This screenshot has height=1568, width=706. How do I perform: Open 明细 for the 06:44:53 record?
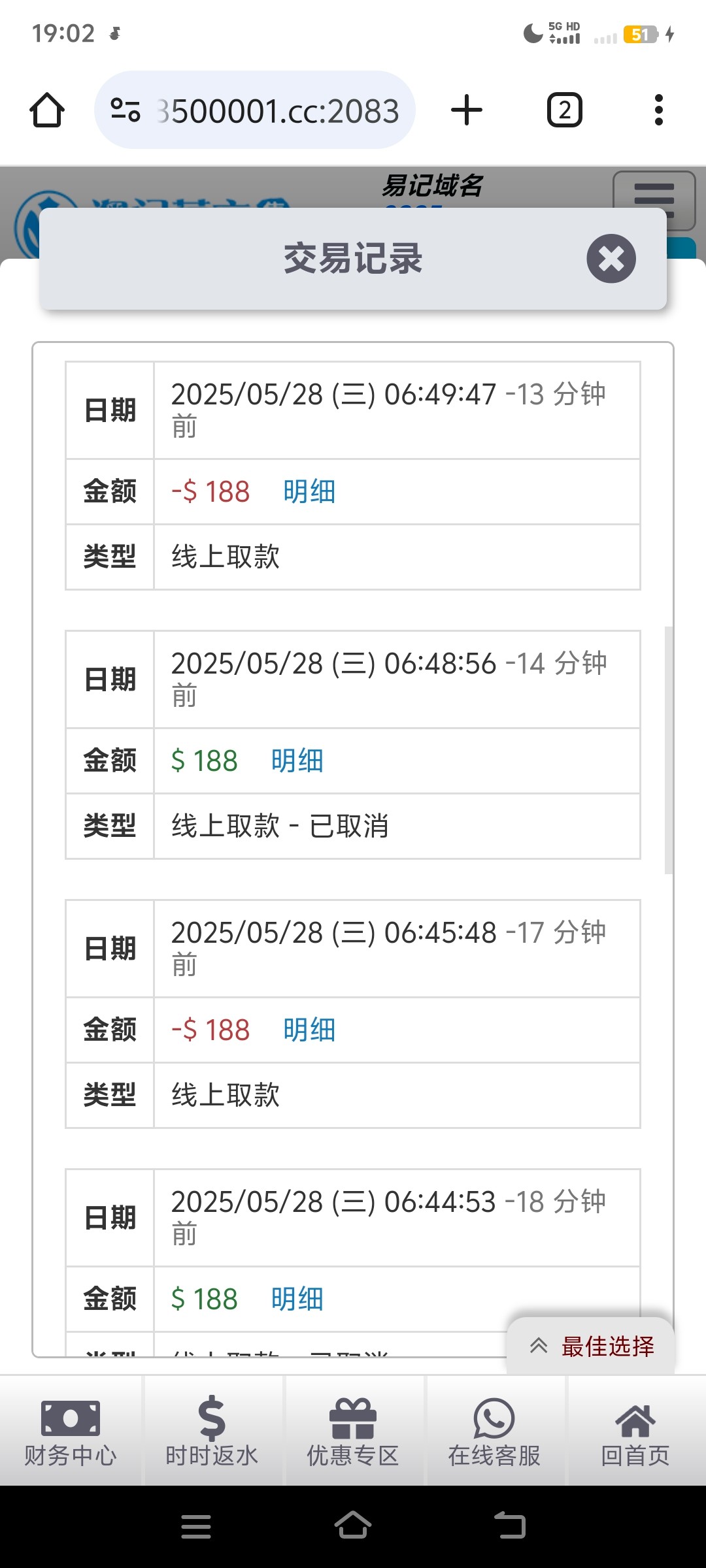pos(297,1299)
